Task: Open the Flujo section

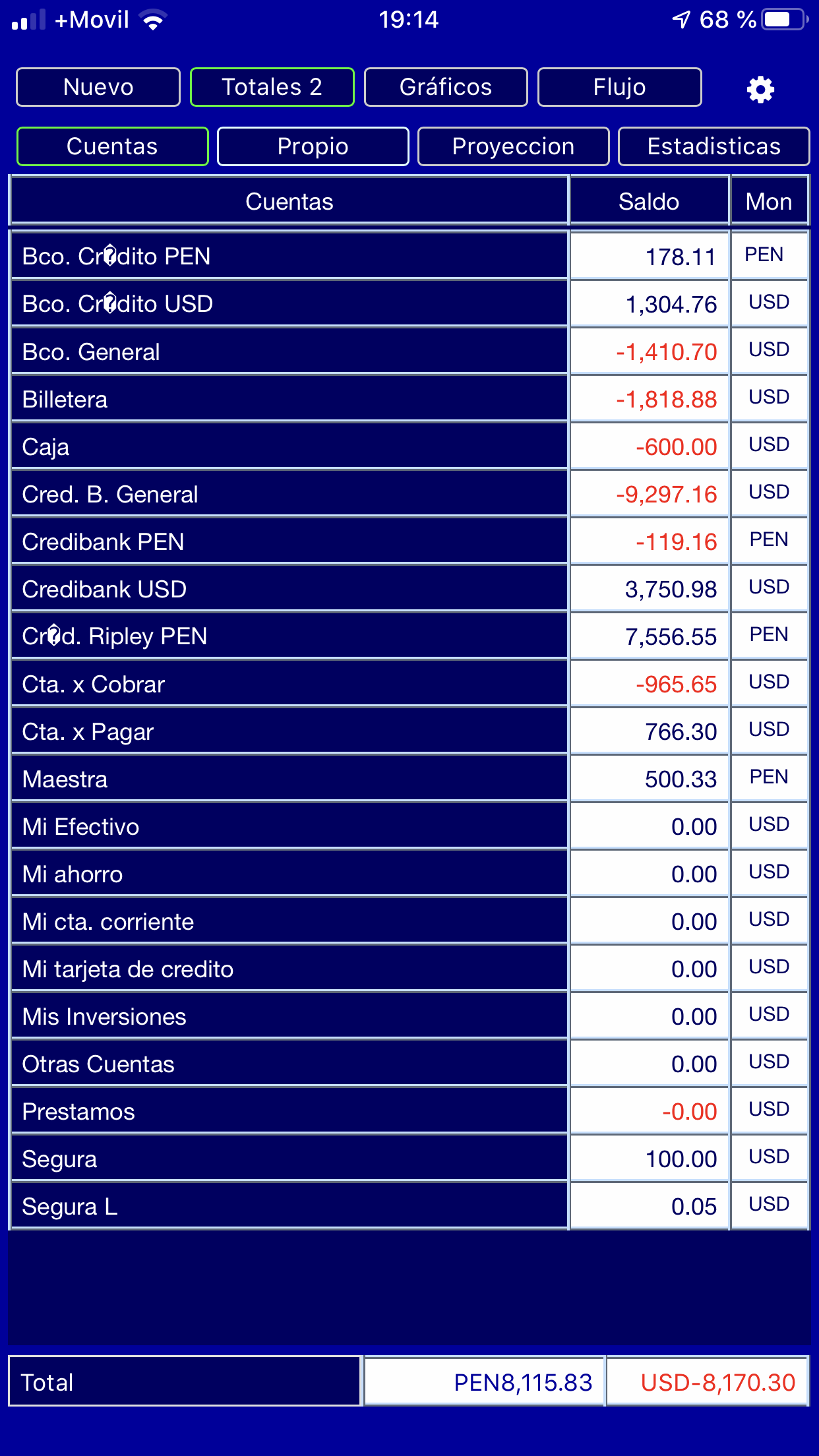Action: pos(620,87)
